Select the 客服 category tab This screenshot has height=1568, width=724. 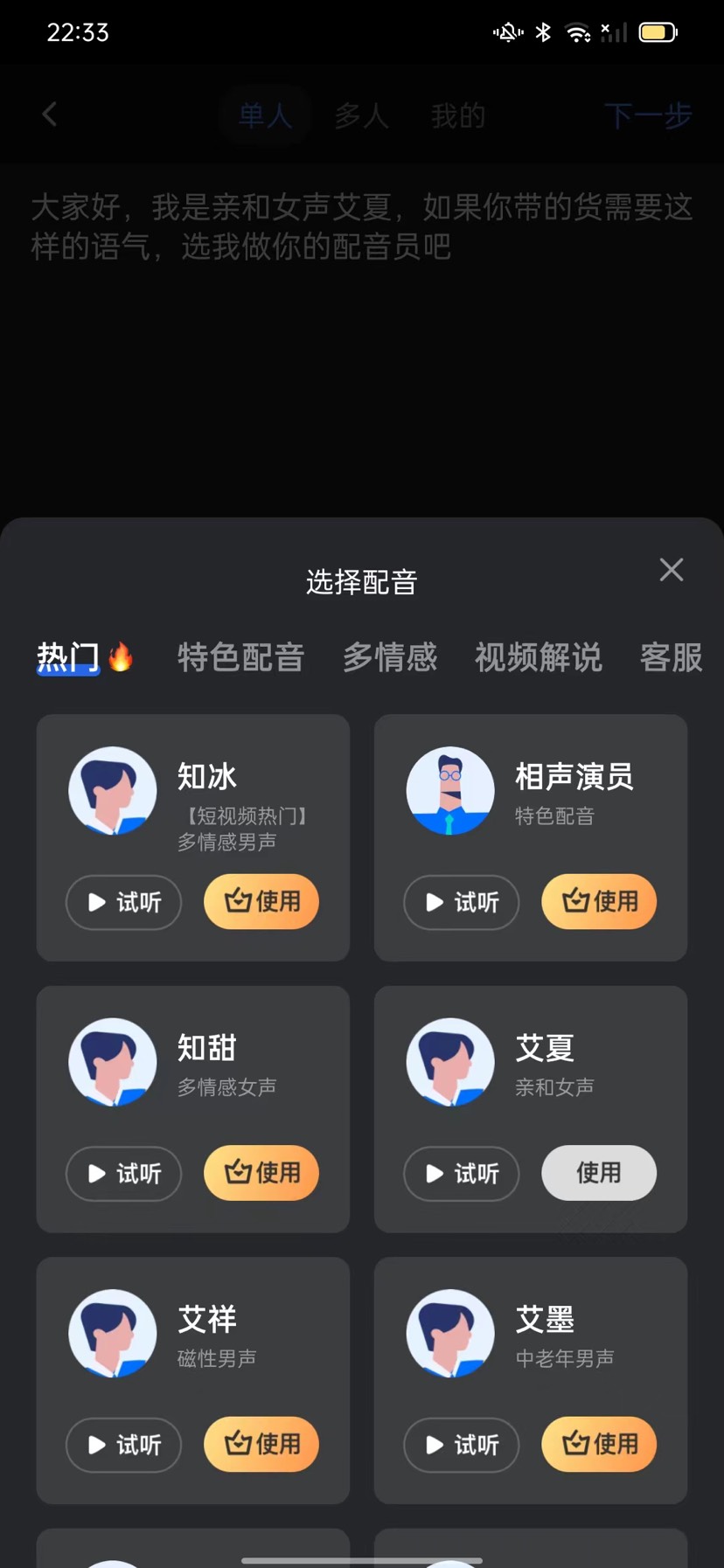click(671, 657)
